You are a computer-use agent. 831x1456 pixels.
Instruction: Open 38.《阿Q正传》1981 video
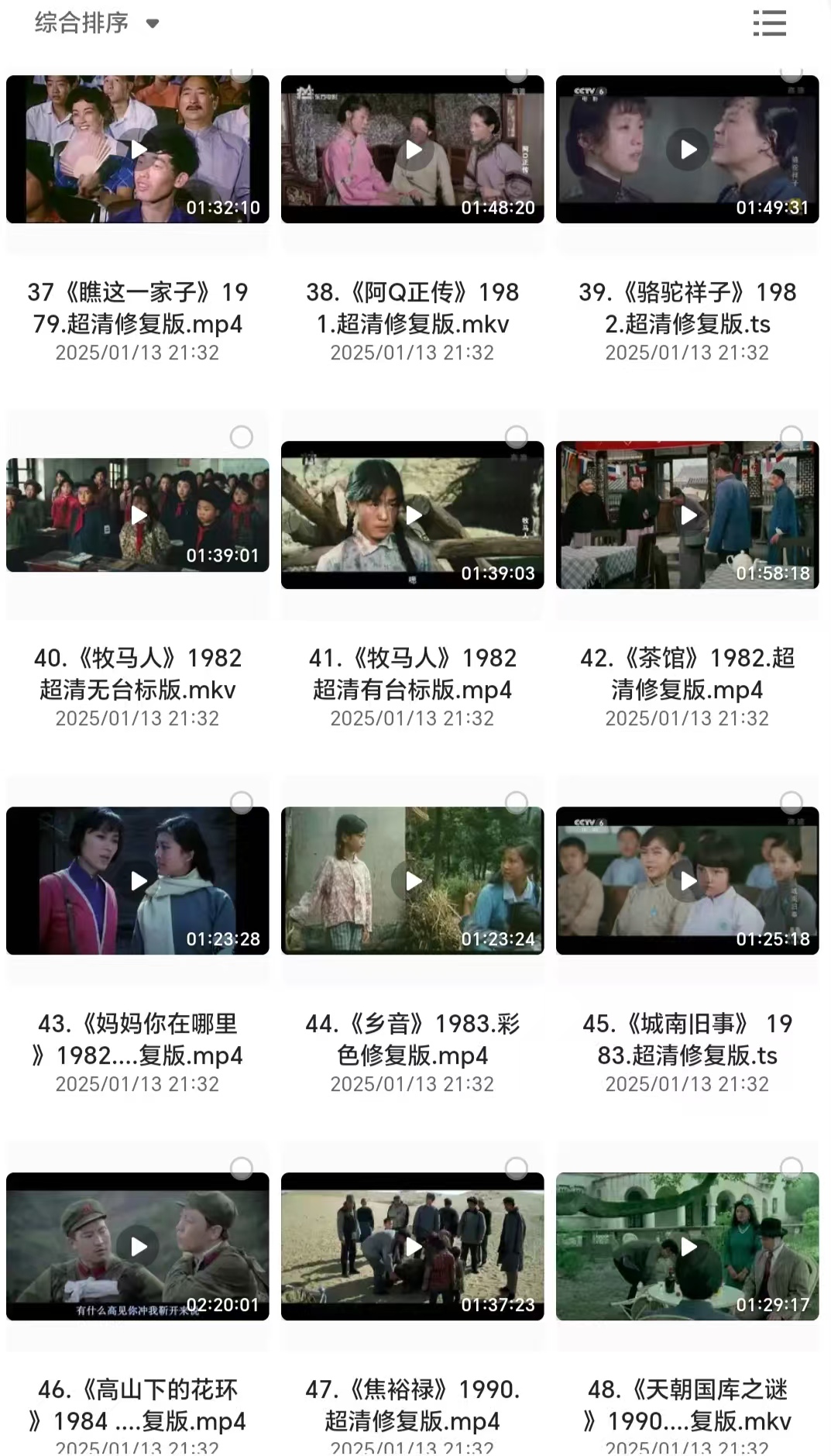[x=413, y=150]
